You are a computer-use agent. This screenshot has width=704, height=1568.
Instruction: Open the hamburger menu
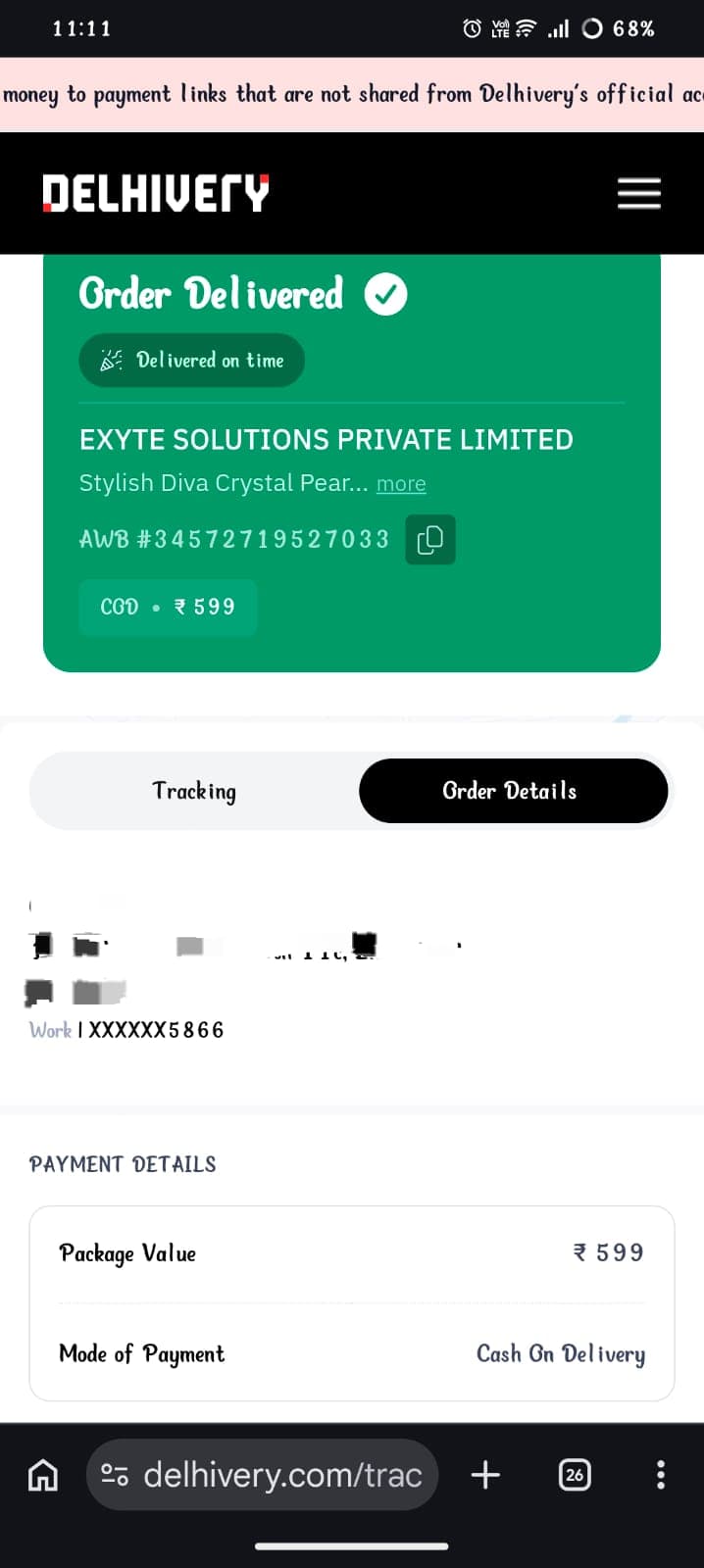638,193
